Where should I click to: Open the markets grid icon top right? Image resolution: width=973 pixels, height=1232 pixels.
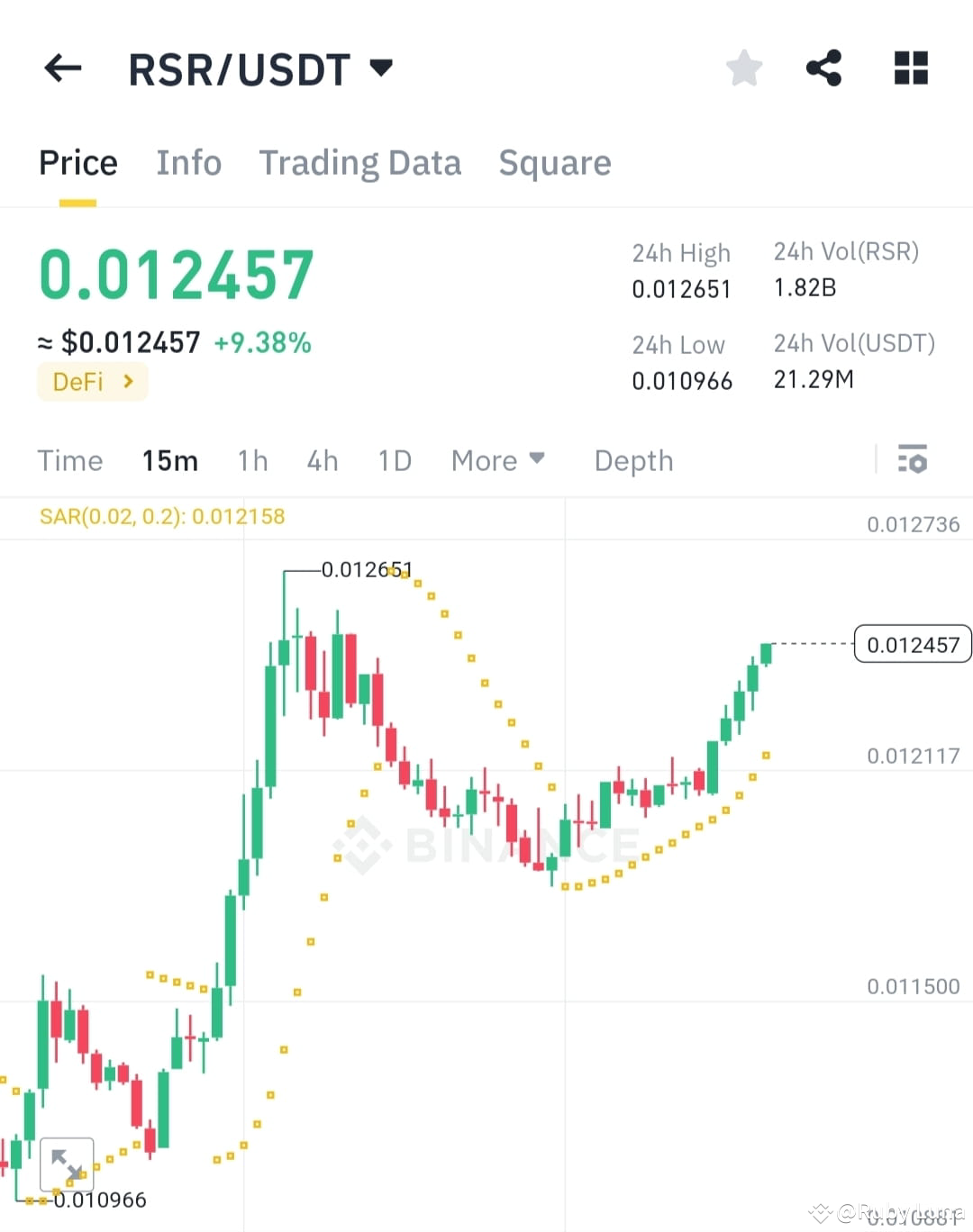coord(911,68)
